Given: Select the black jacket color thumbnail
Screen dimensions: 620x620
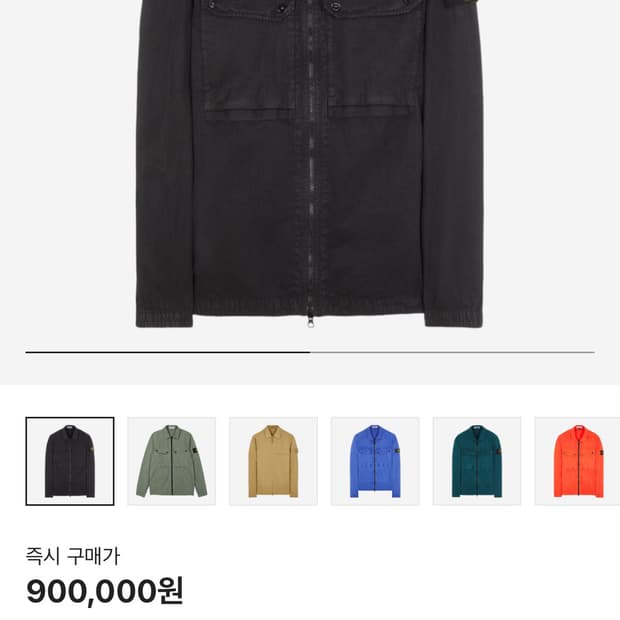Looking at the screenshot, I should click(70, 461).
